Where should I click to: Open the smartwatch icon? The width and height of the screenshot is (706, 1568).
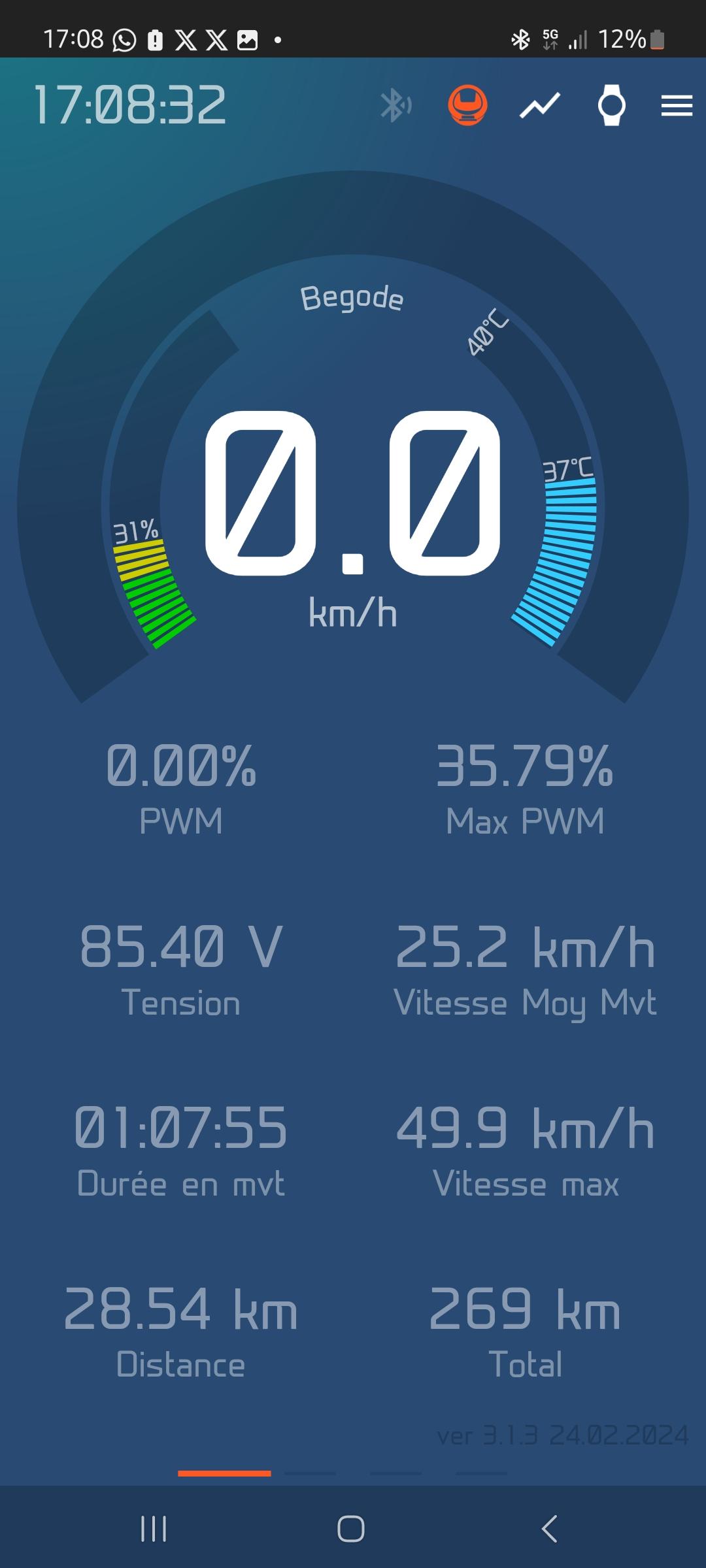612,105
